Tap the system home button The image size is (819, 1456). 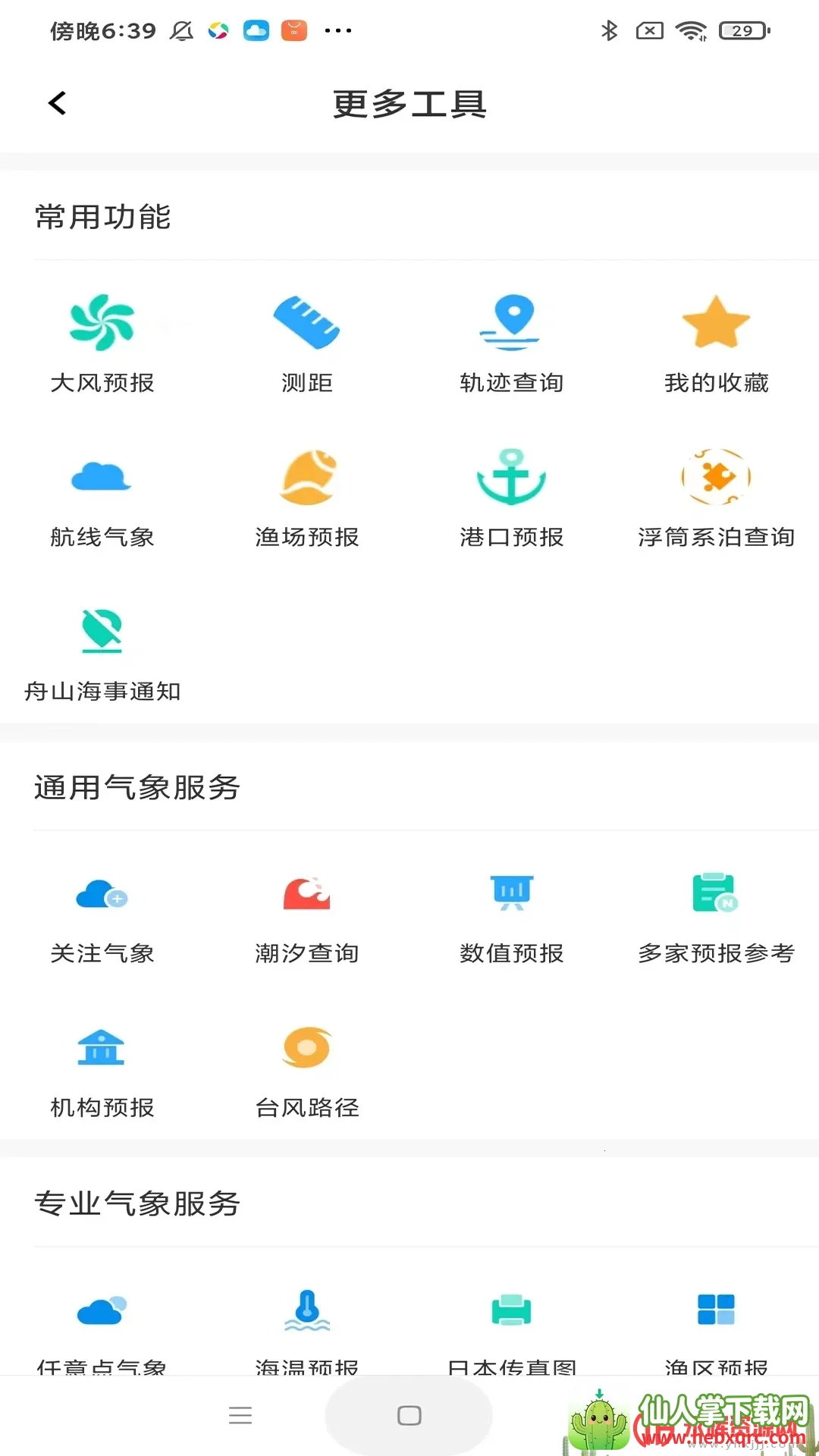click(409, 1415)
